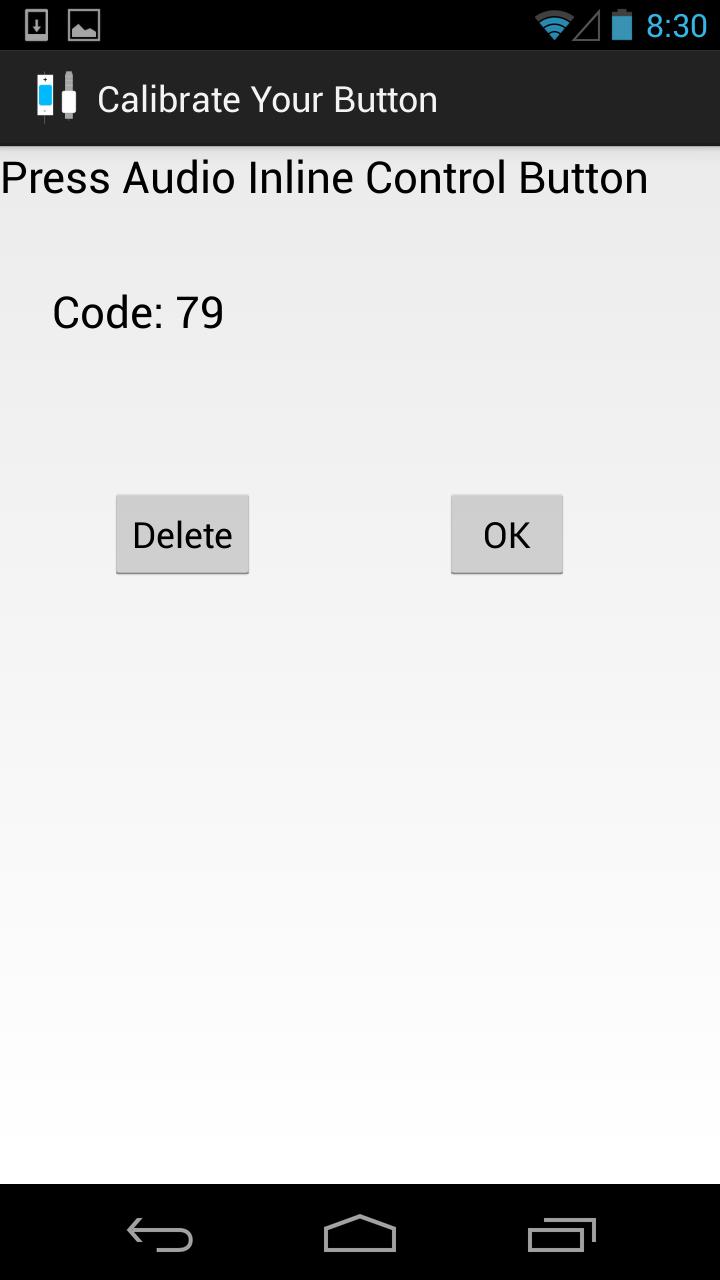Tap the Delete button
Image resolution: width=720 pixels, height=1280 pixels.
[x=182, y=534]
